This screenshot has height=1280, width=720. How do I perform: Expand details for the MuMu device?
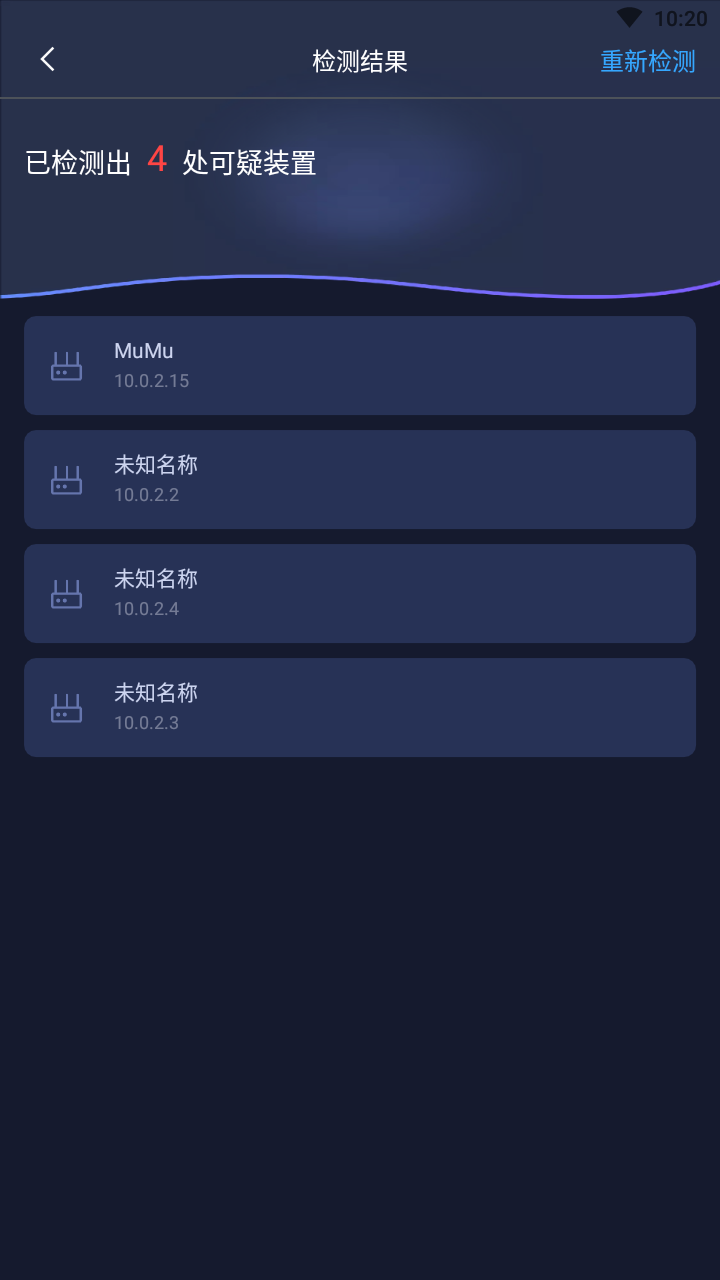[x=360, y=364]
